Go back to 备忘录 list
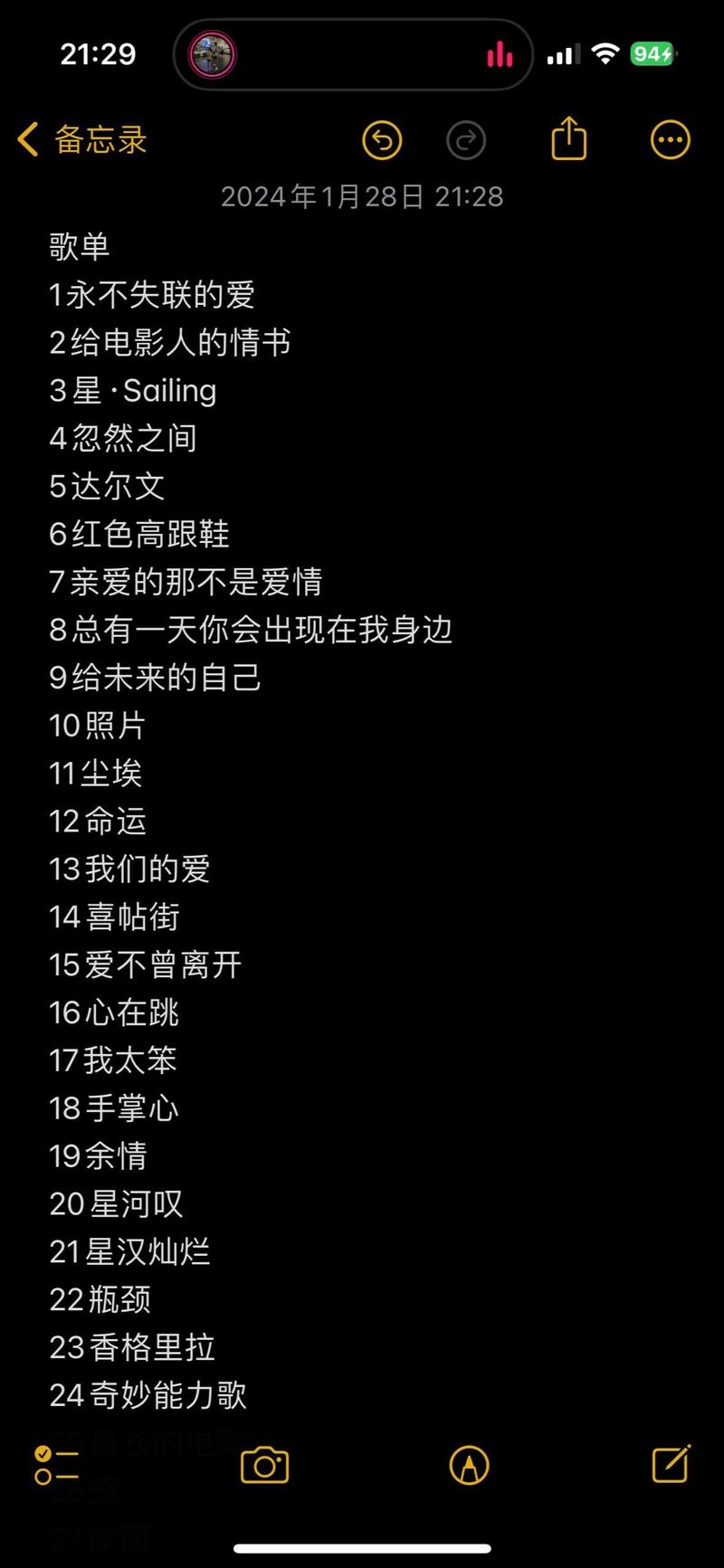Image resolution: width=724 pixels, height=1568 pixels. tap(81, 140)
